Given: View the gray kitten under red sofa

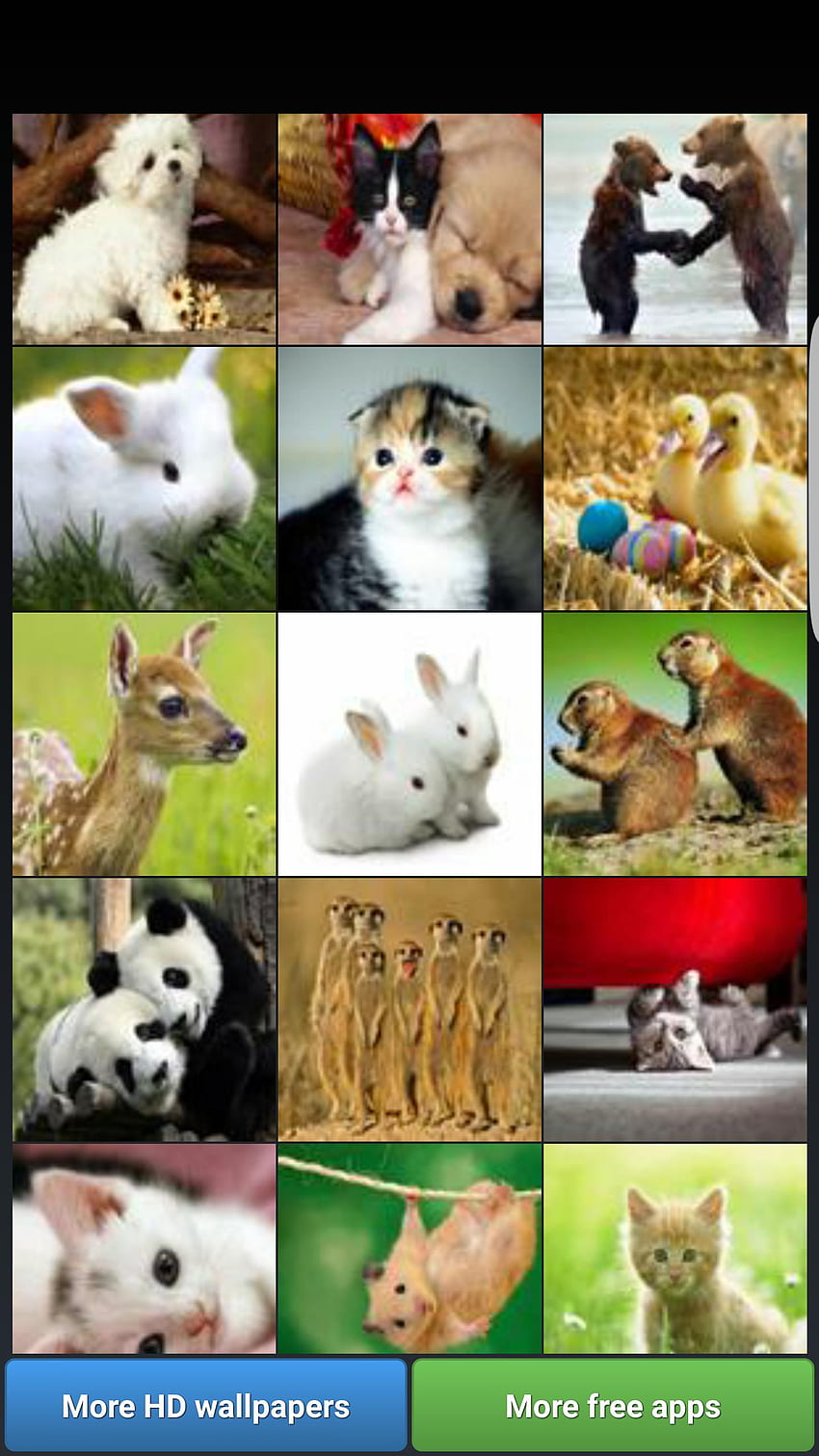Looking at the screenshot, I should click(675, 1009).
